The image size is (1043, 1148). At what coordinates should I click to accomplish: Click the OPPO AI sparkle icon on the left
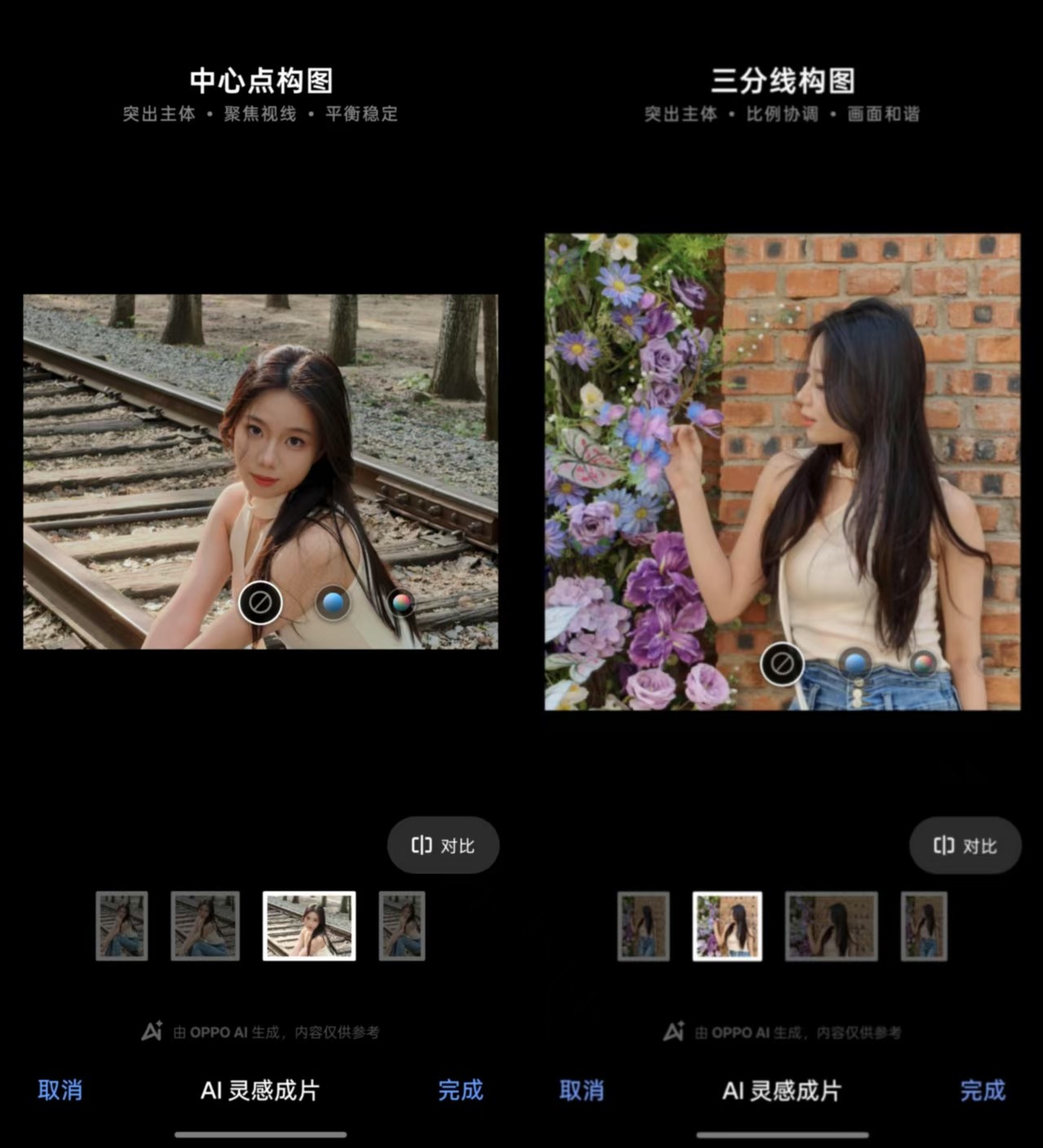150,1031
